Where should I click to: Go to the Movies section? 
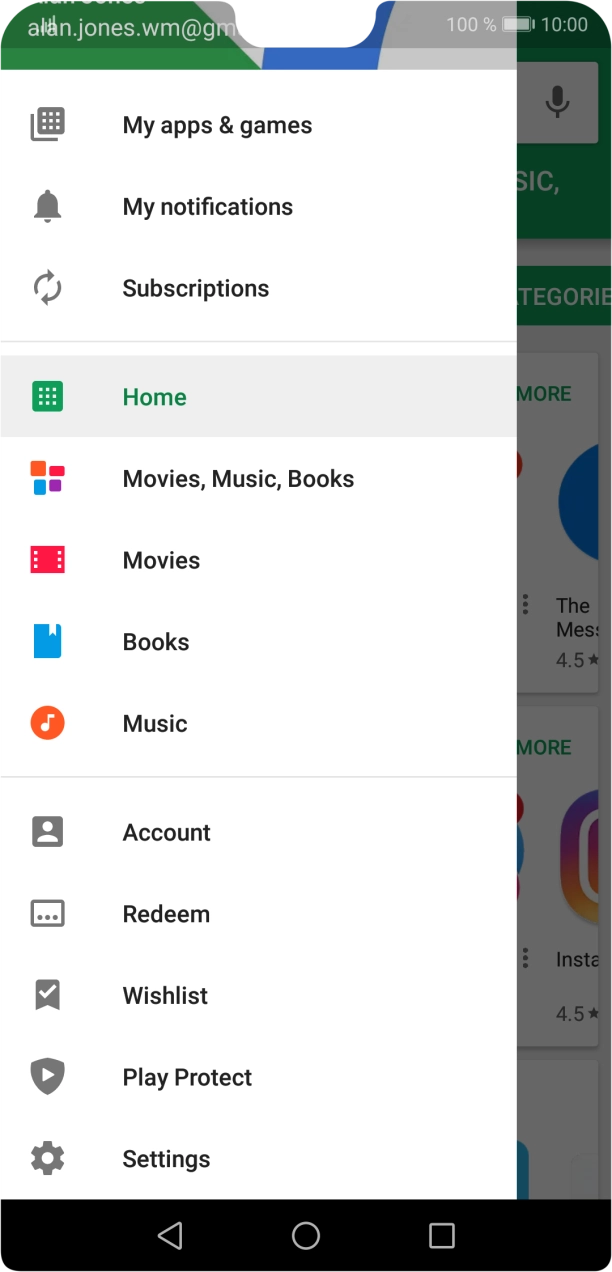(161, 561)
